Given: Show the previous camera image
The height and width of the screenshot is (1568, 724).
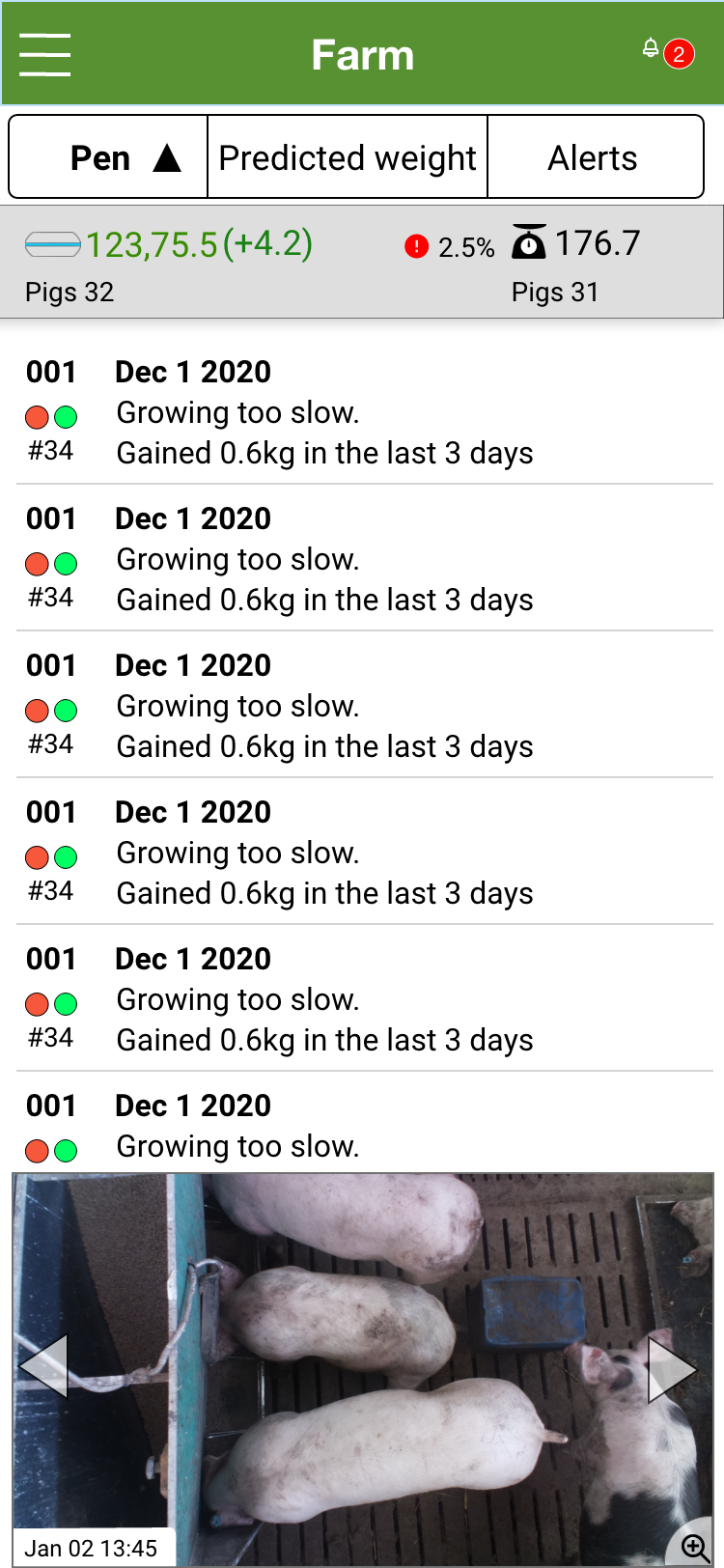Looking at the screenshot, I should click(x=43, y=1366).
